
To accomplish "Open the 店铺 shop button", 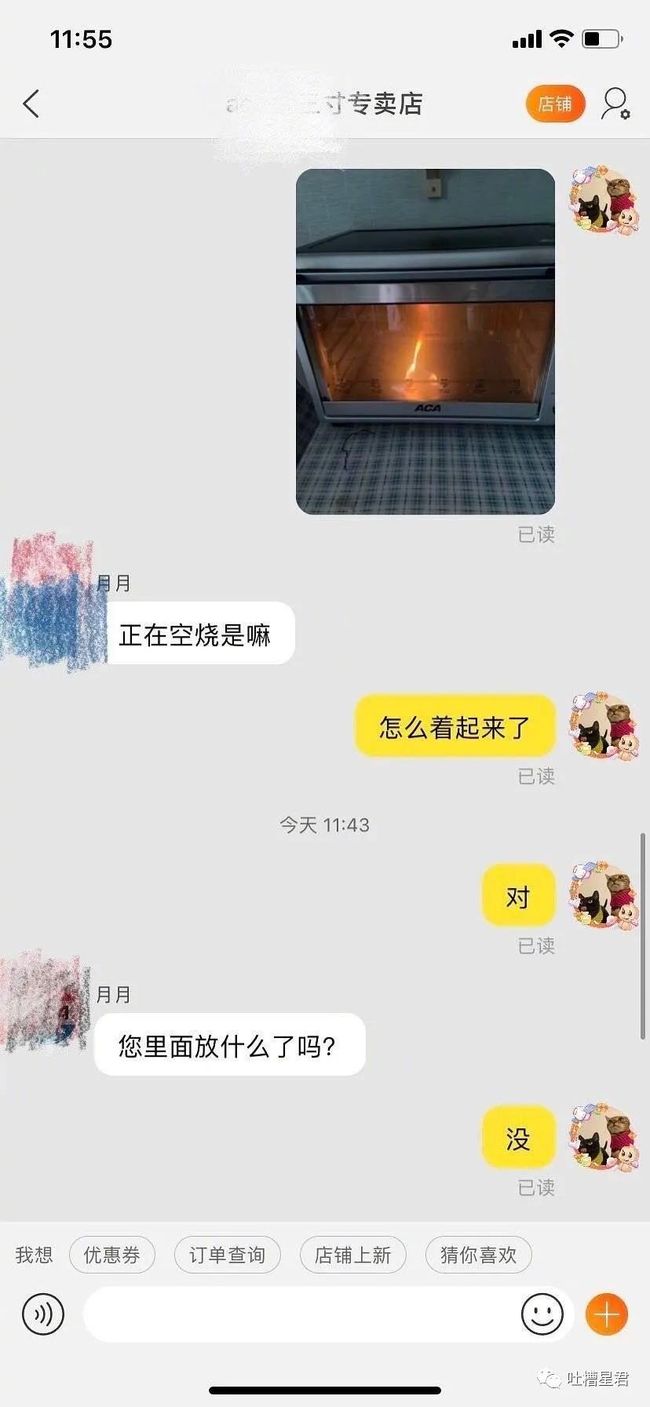I will [x=555, y=104].
